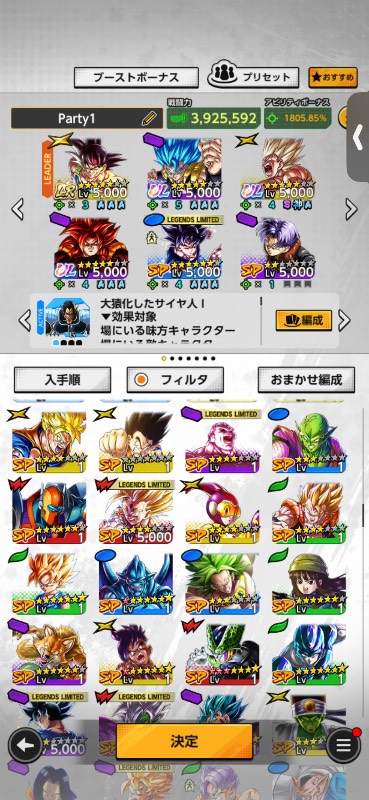Change sort order with 入手順

(62, 380)
